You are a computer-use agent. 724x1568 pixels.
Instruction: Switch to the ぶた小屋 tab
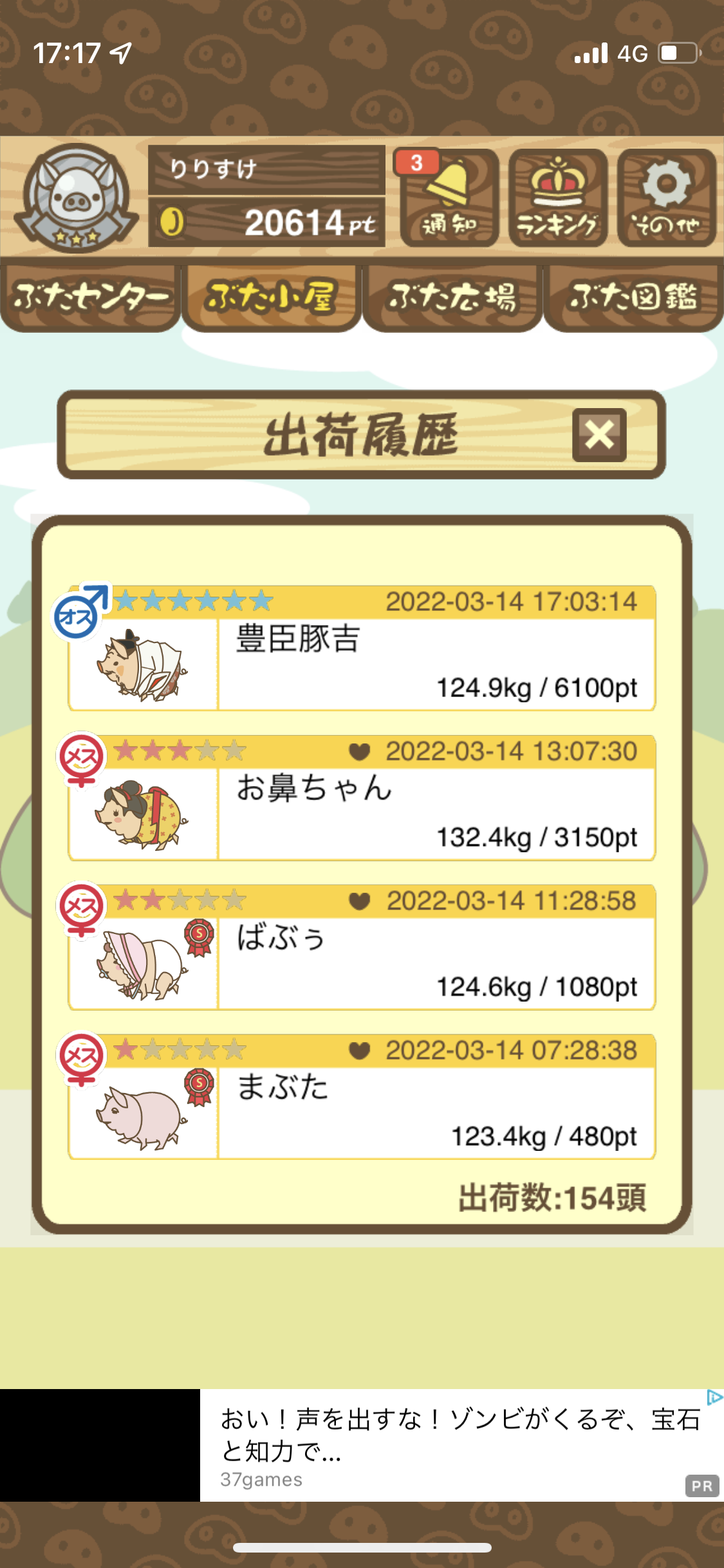click(x=271, y=298)
